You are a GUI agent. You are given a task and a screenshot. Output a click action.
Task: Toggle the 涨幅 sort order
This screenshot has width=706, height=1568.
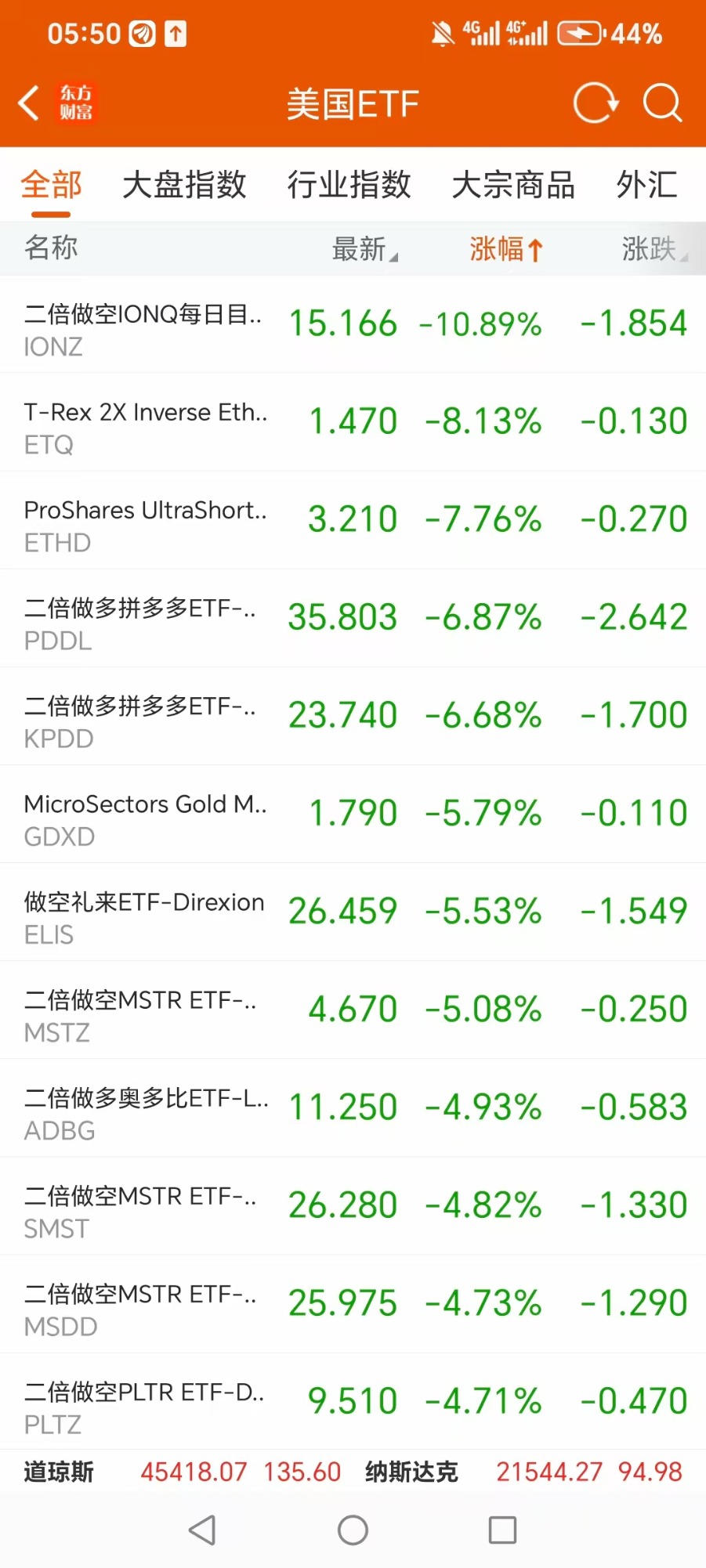(x=506, y=249)
